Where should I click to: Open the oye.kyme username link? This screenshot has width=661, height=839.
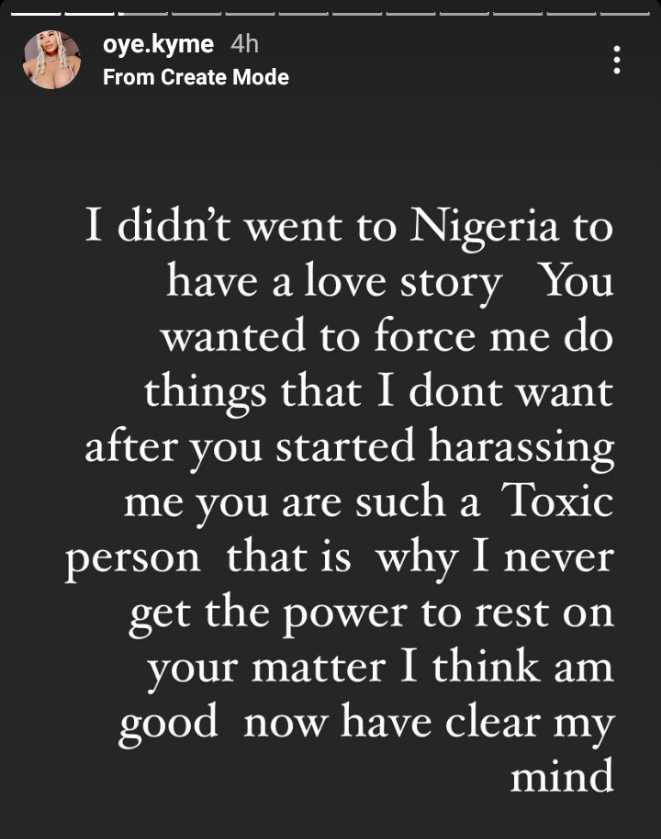(x=160, y=46)
